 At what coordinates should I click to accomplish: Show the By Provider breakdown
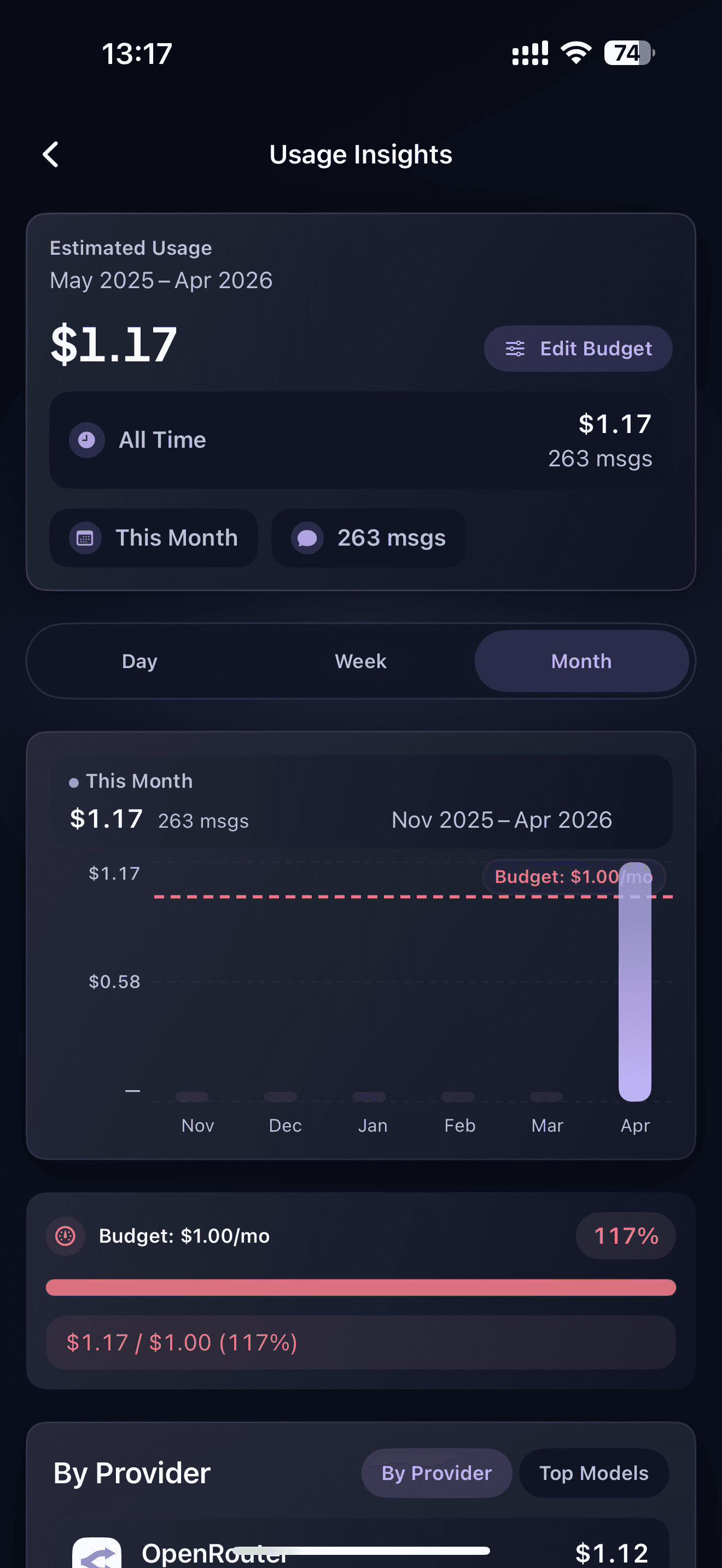pos(436,1473)
